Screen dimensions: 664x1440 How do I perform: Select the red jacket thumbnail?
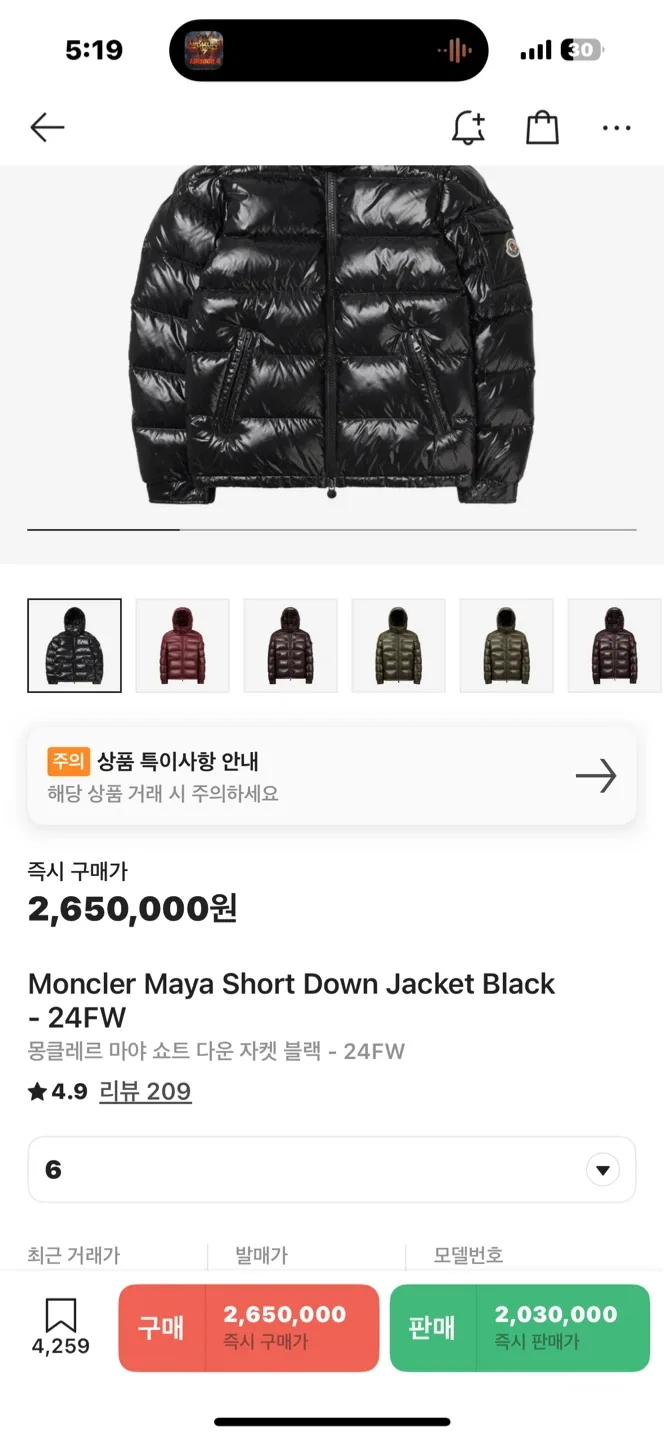(182, 645)
